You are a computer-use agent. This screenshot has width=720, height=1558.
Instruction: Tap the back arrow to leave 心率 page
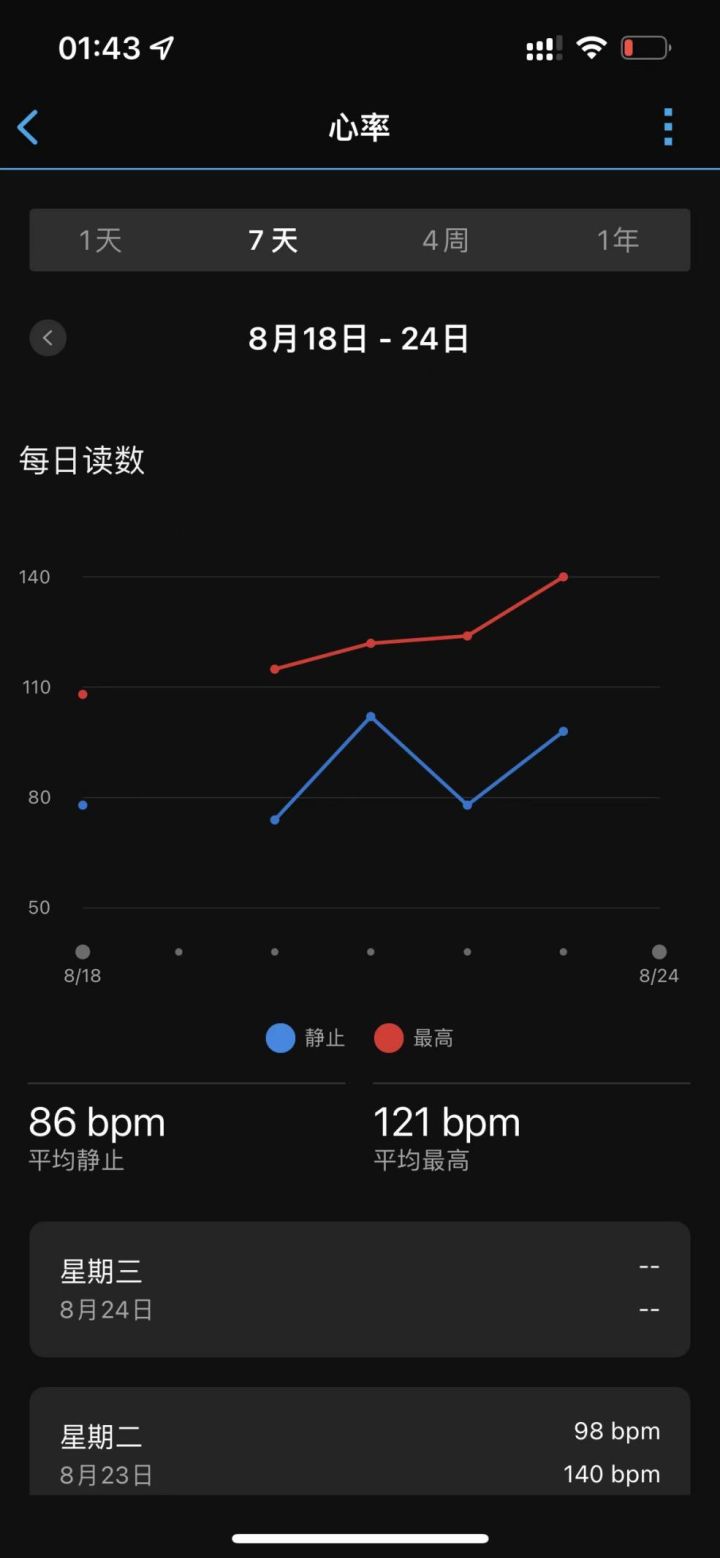(x=28, y=127)
